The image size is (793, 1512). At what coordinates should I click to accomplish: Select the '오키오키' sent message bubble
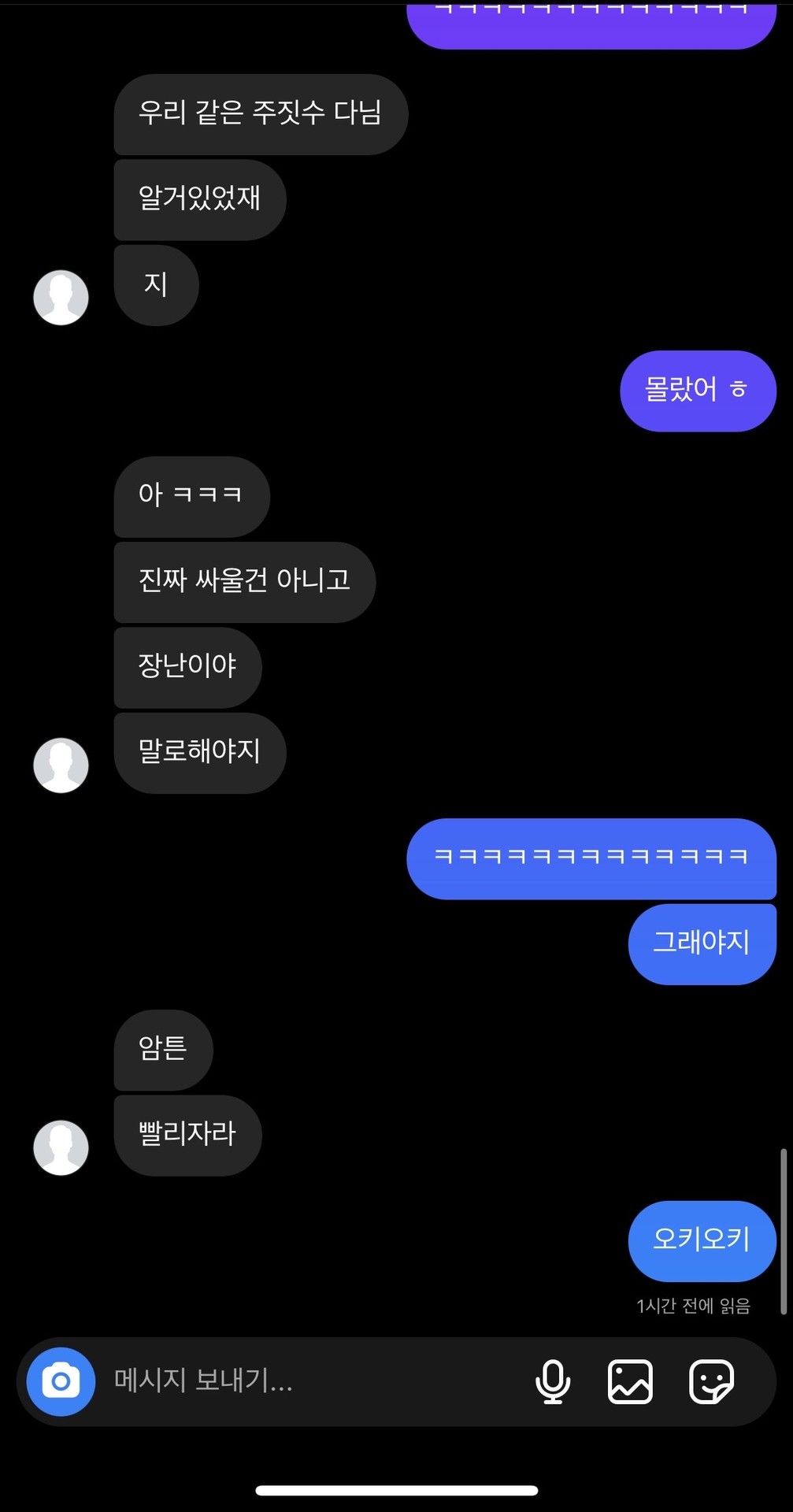pyautogui.click(x=701, y=1240)
